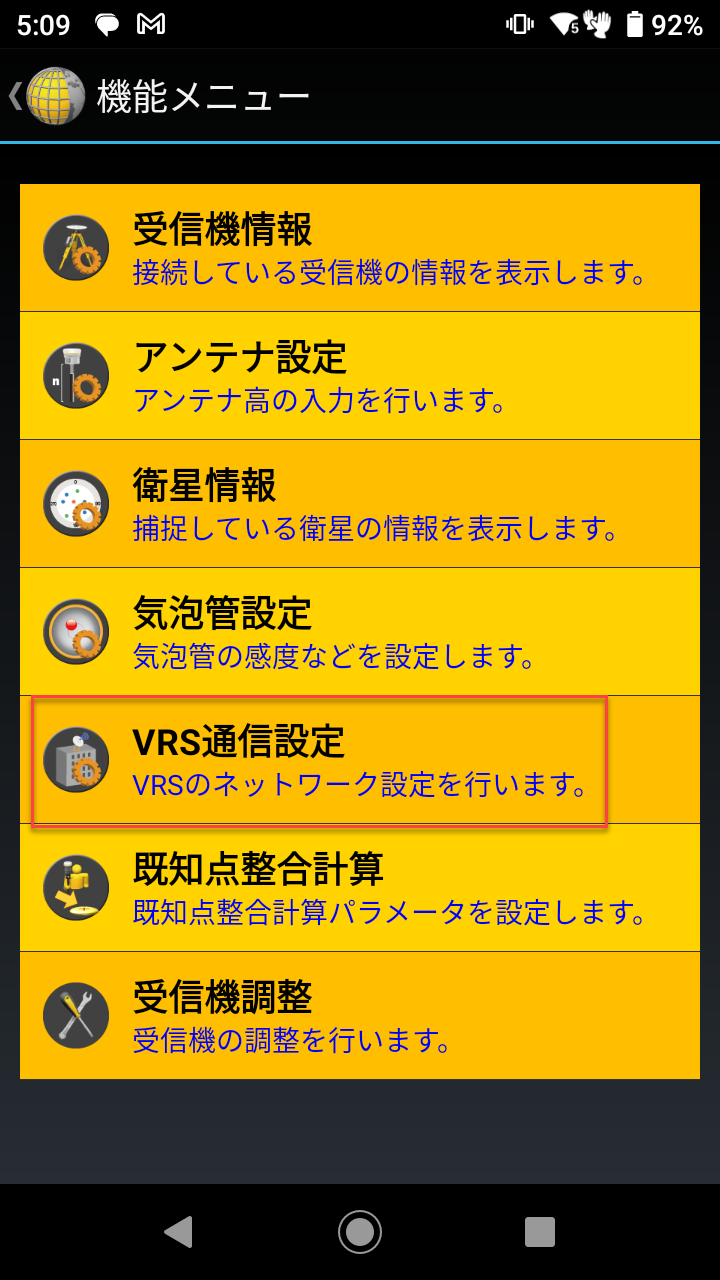Select VRS通信設定 network settings
This screenshot has width=720, height=1280.
point(360,759)
